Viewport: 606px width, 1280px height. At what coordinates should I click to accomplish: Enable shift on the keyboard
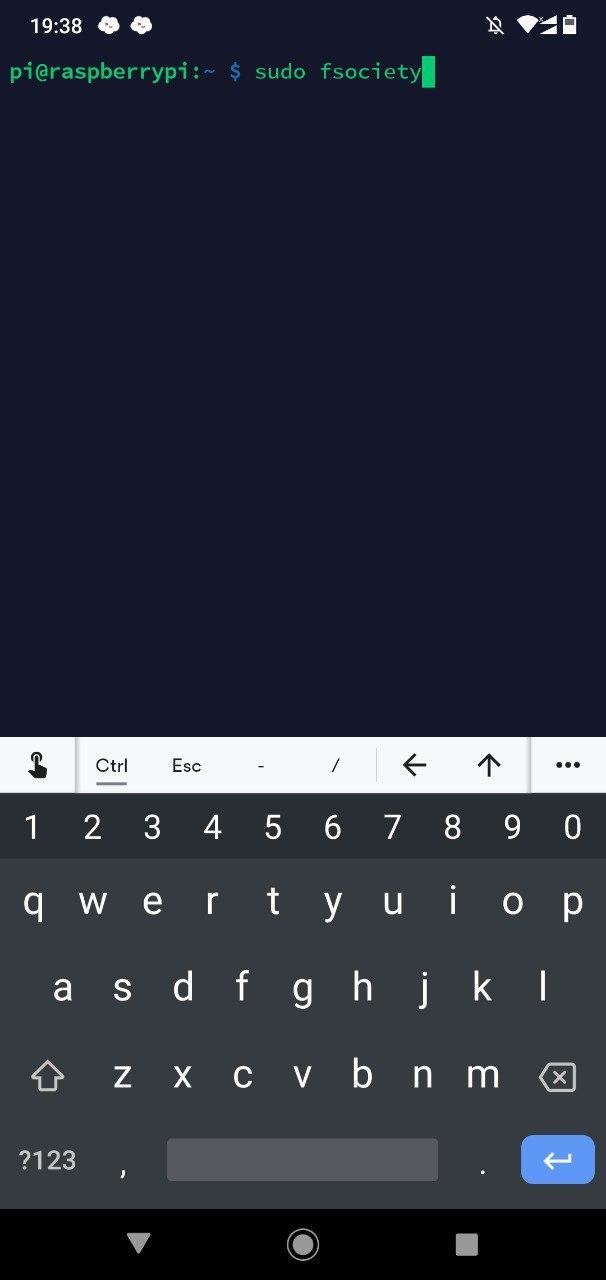click(x=47, y=1076)
